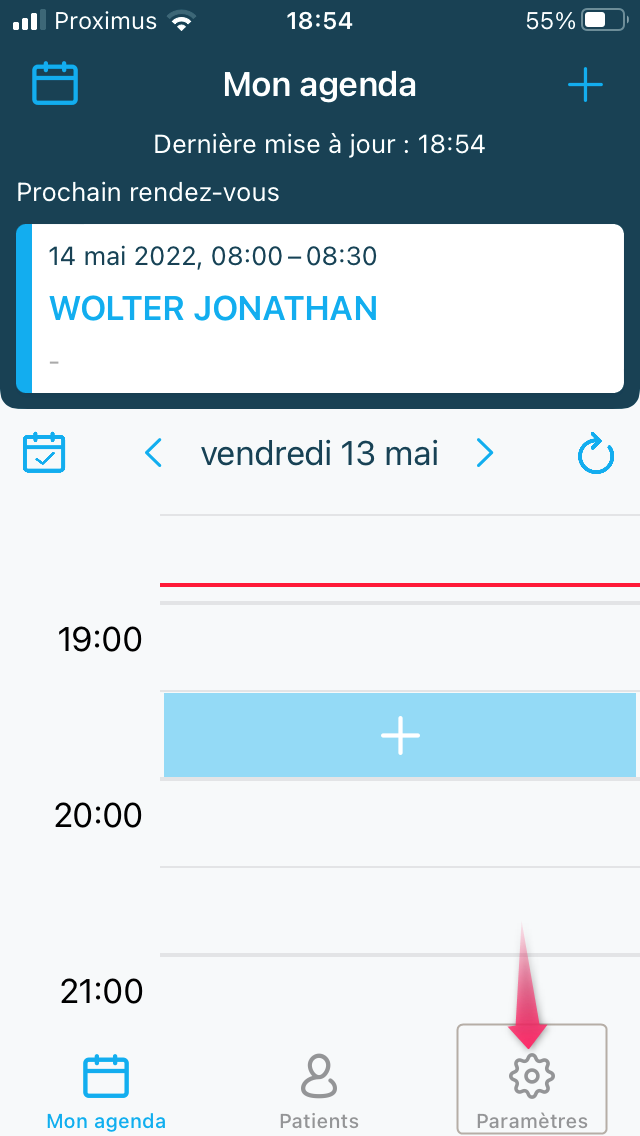Jump to today with calendar check icon

(x=44, y=454)
